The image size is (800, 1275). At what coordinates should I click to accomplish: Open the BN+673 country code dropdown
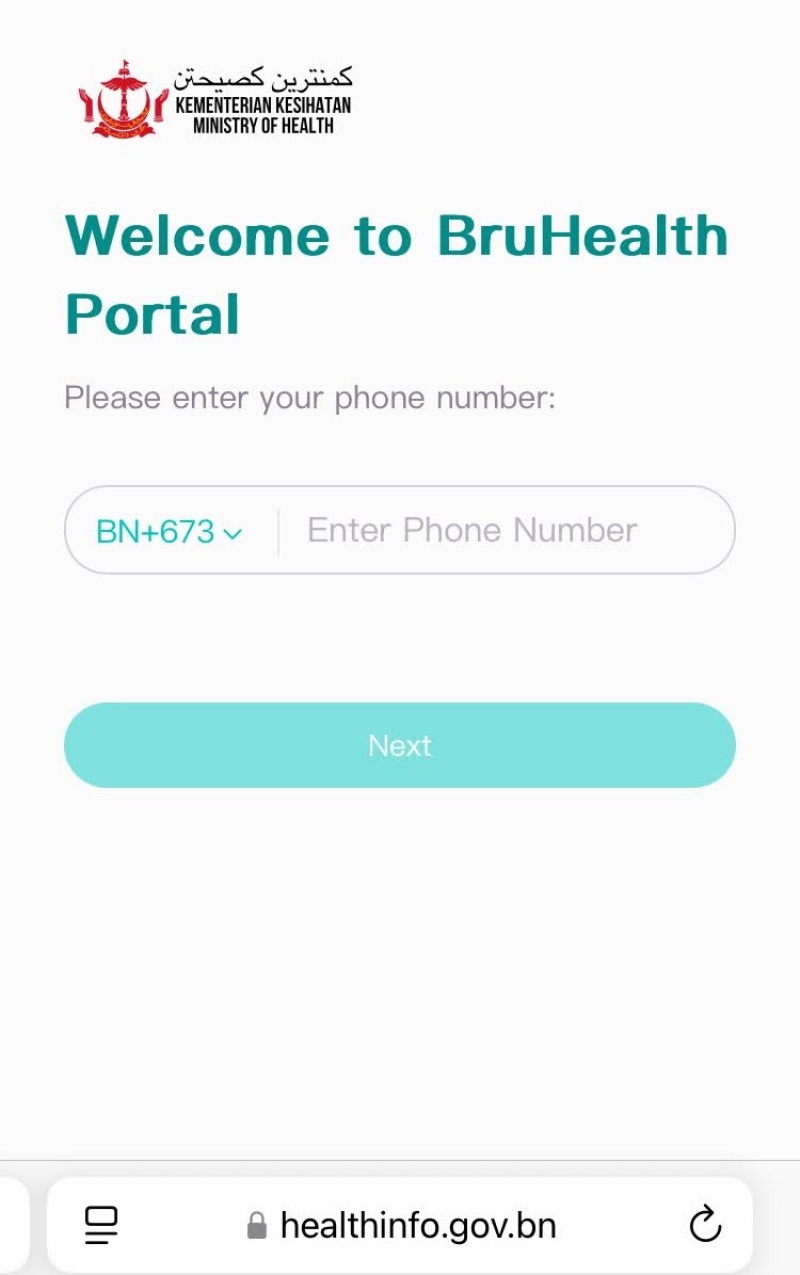pyautogui.click(x=169, y=531)
